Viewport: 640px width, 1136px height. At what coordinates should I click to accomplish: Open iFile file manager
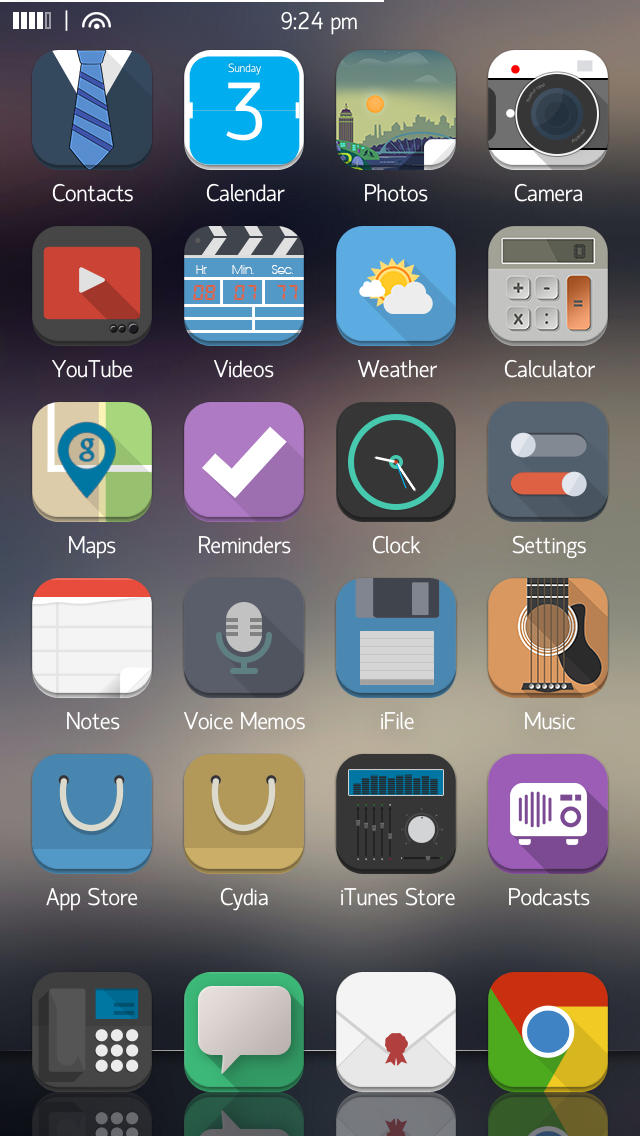(x=396, y=638)
